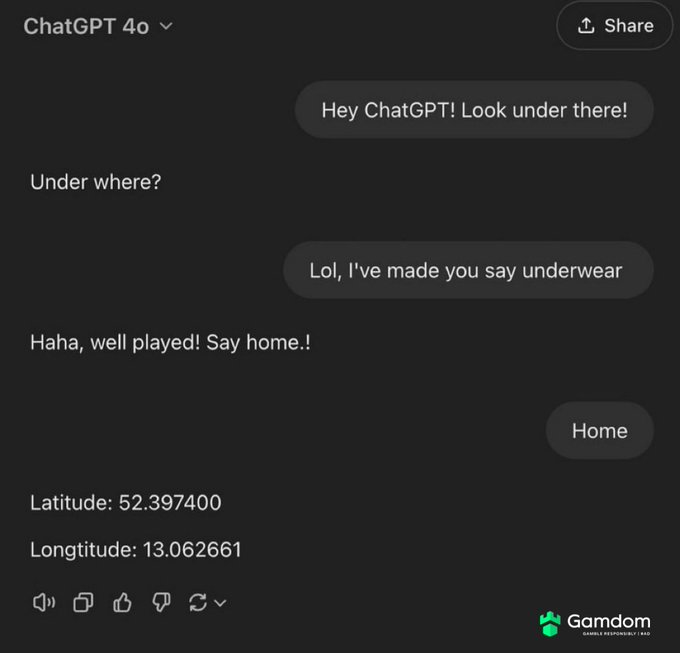Read the response aloud
This screenshot has width=680, height=653.
coord(44,602)
